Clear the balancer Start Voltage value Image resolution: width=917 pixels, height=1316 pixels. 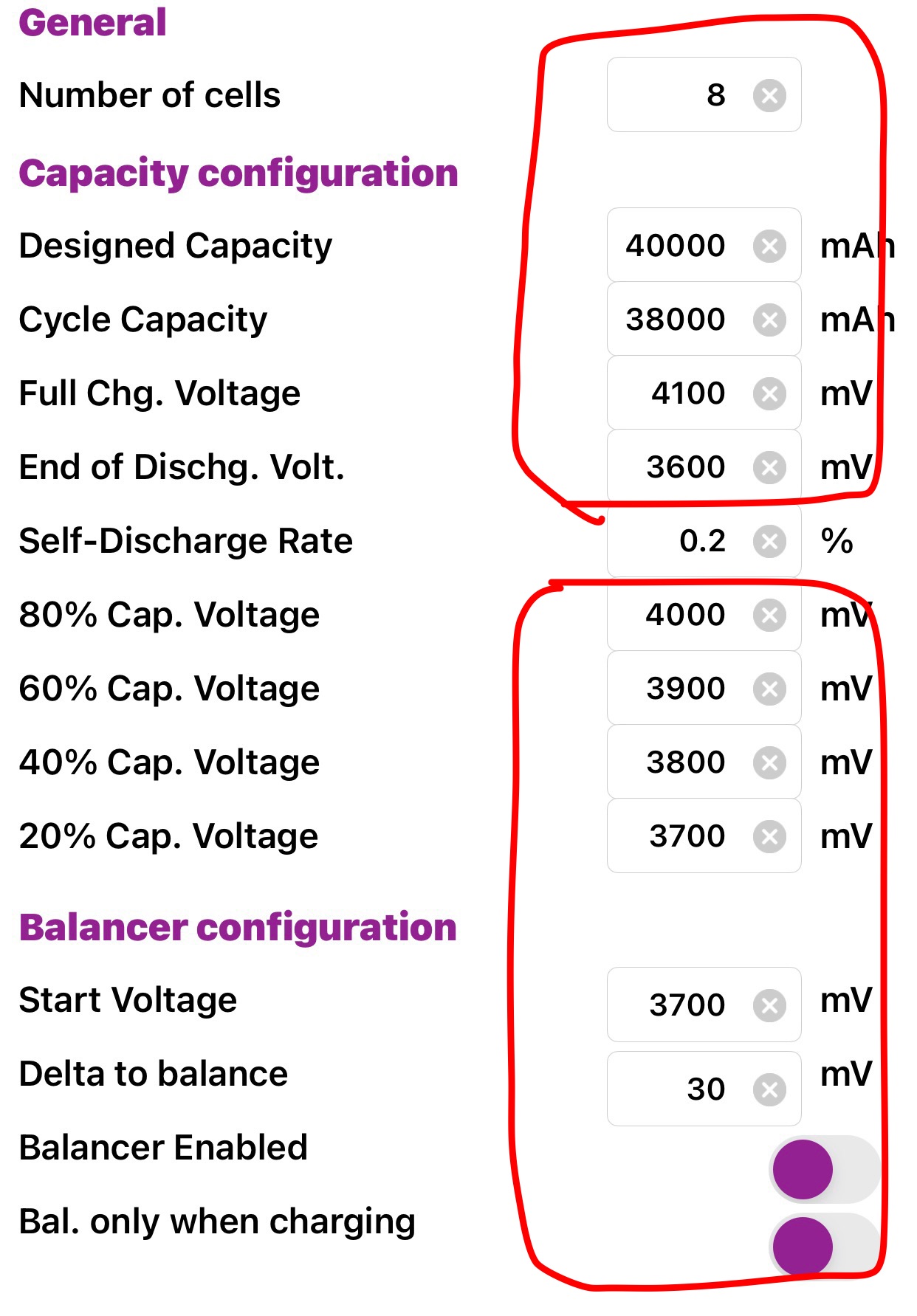point(769,1005)
